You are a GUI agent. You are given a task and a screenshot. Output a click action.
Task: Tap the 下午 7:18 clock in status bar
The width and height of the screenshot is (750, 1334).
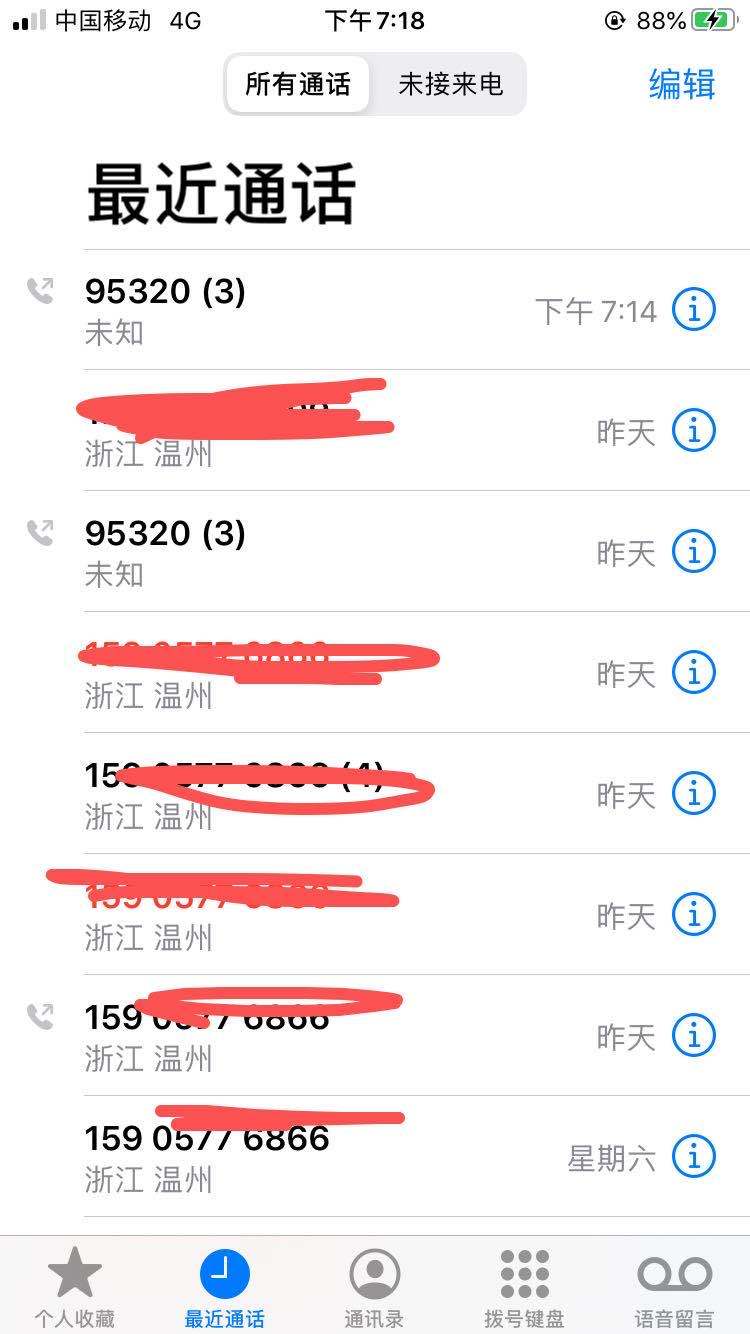375,19
